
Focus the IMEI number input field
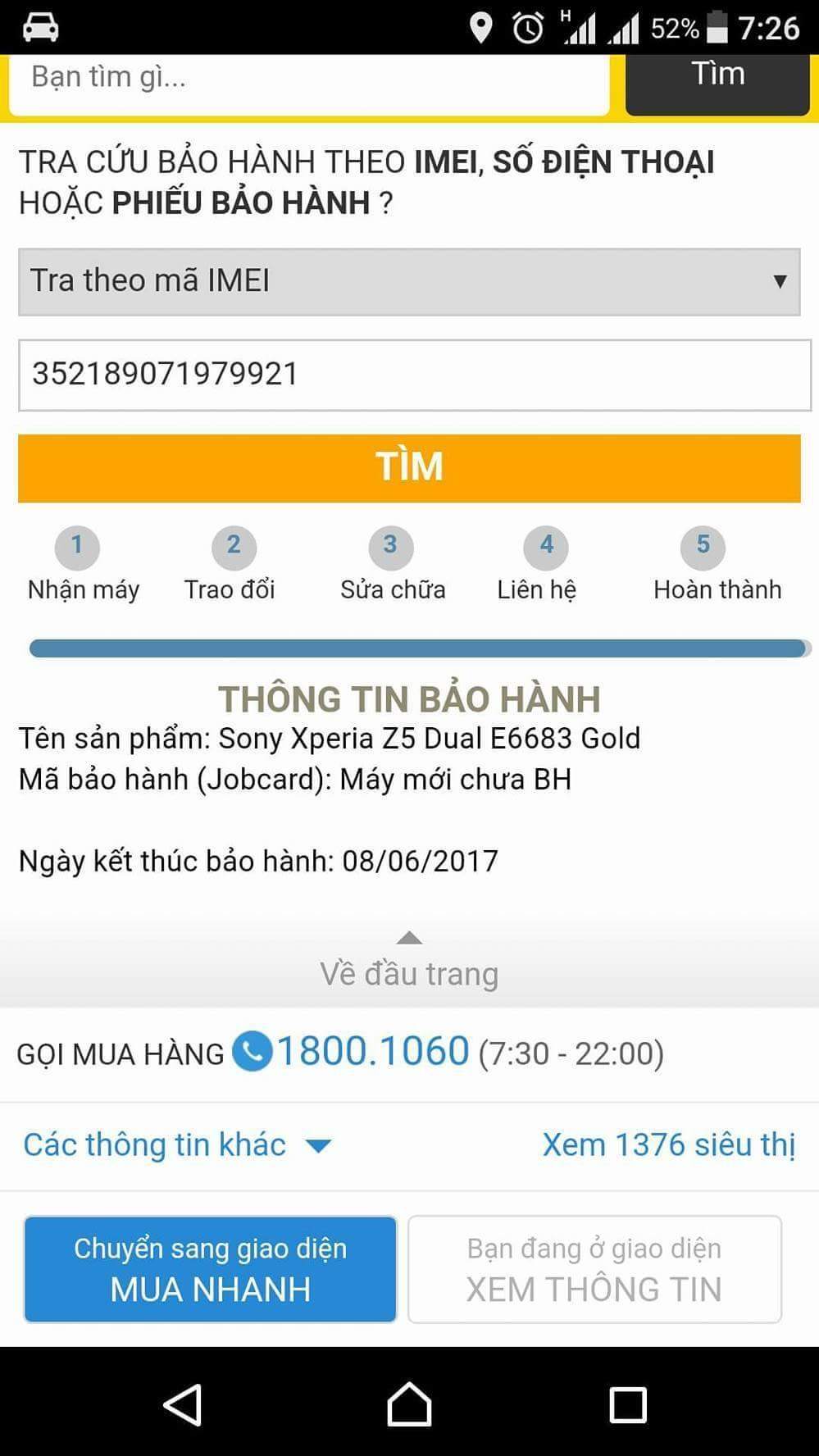[x=414, y=375]
